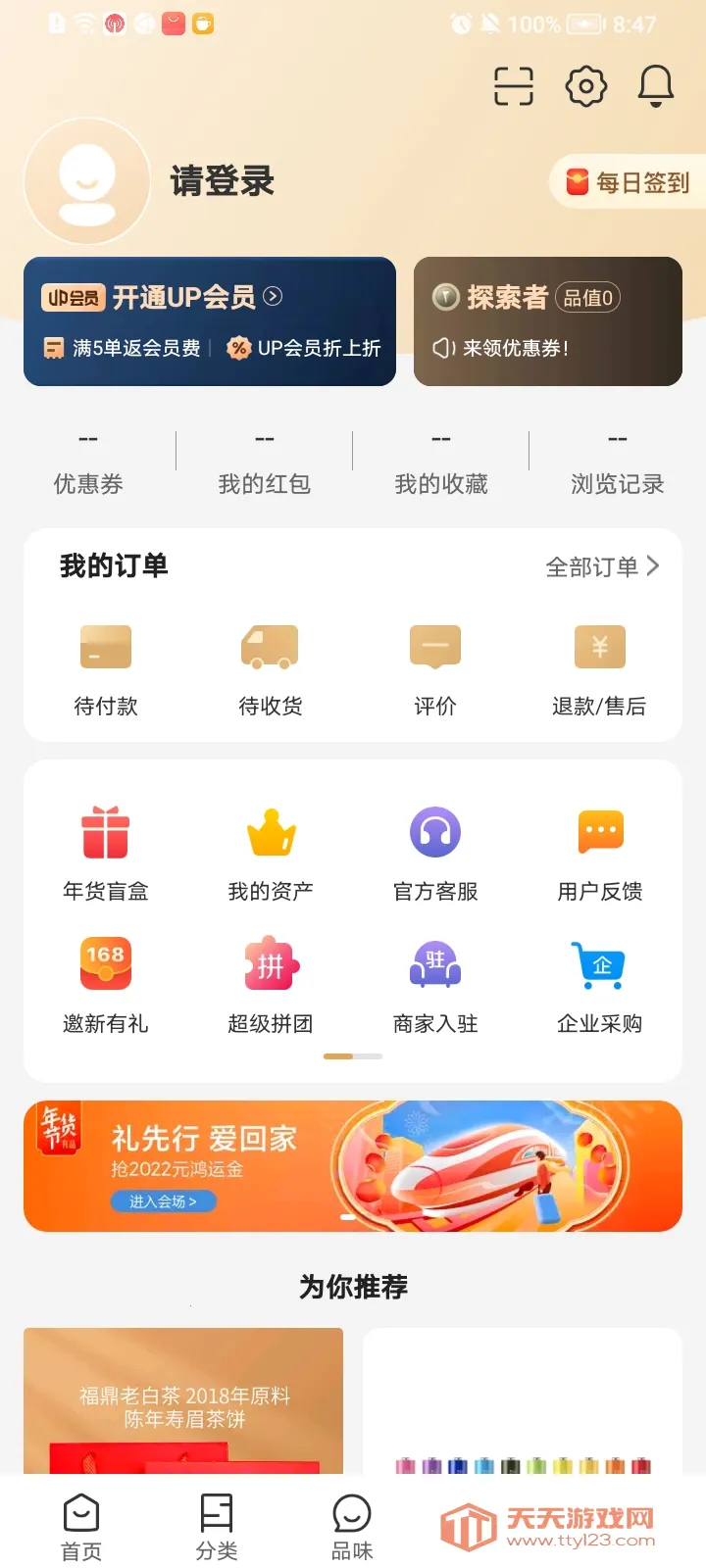Open the settings gear icon
Screen dimensions: 706x1568
coord(585,86)
